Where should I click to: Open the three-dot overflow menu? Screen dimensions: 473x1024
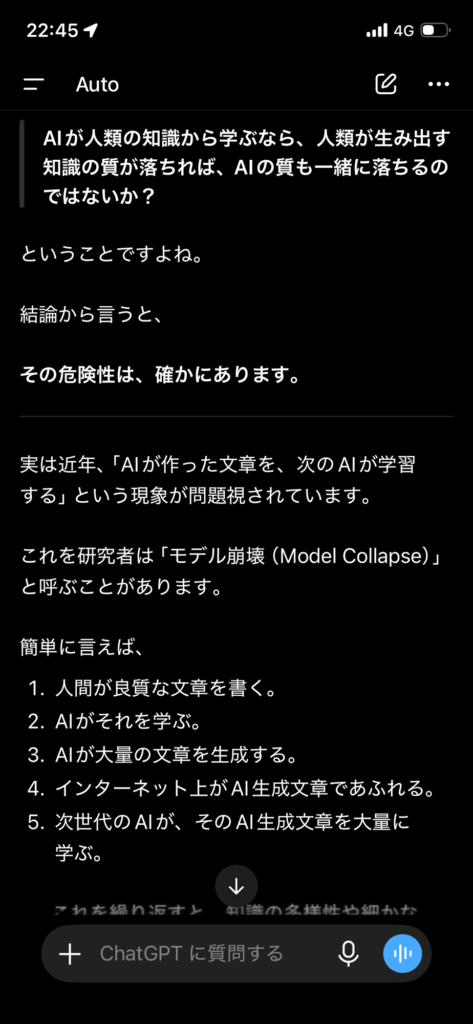click(438, 84)
